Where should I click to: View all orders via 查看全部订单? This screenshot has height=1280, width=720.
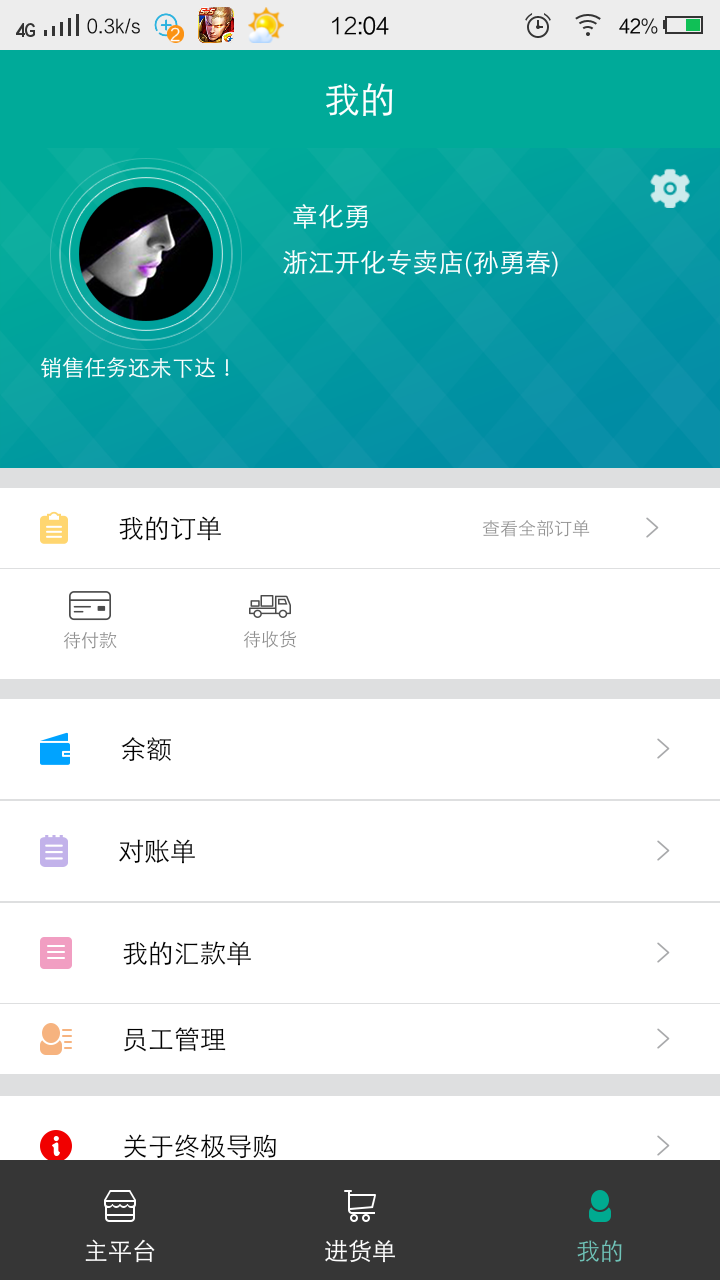pos(536,528)
